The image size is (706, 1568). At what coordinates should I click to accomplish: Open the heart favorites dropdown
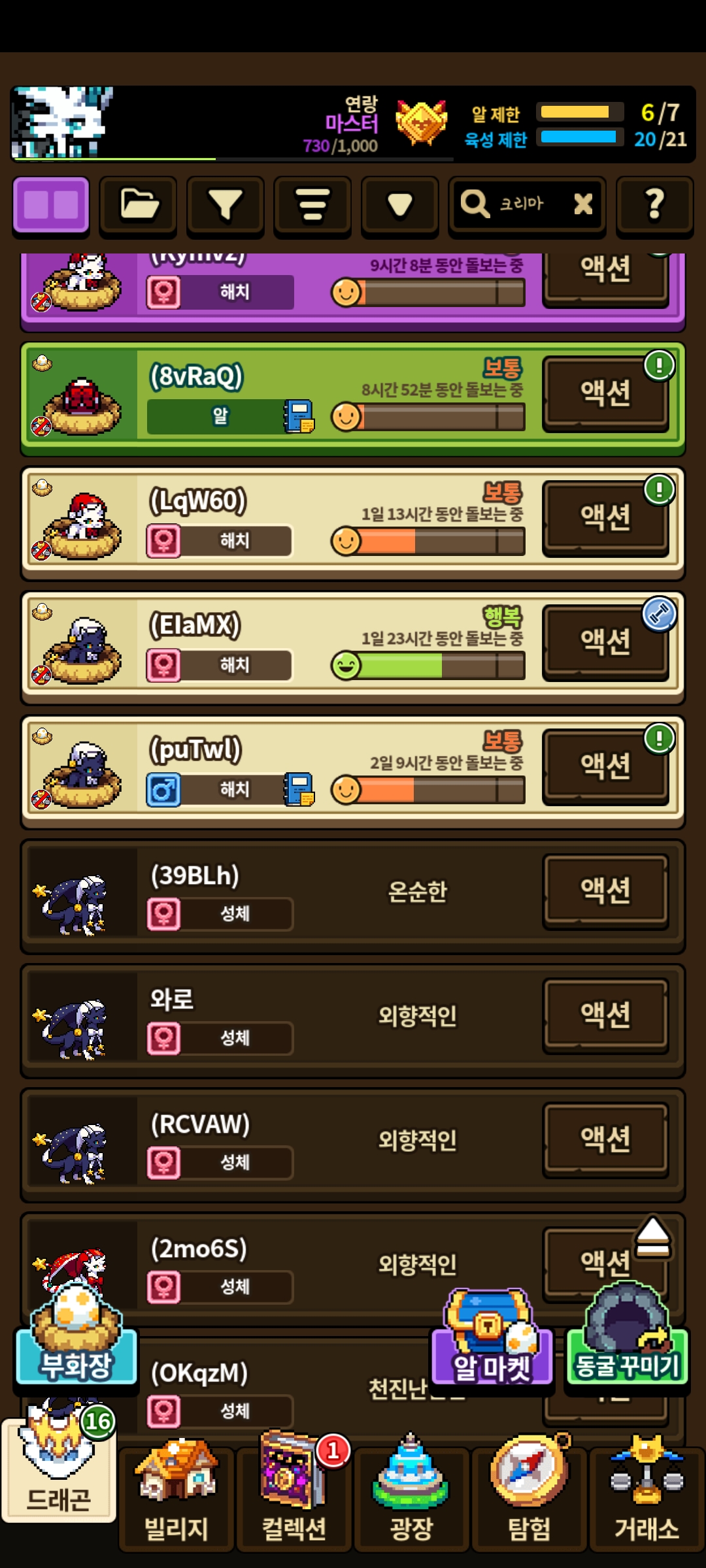[x=399, y=204]
